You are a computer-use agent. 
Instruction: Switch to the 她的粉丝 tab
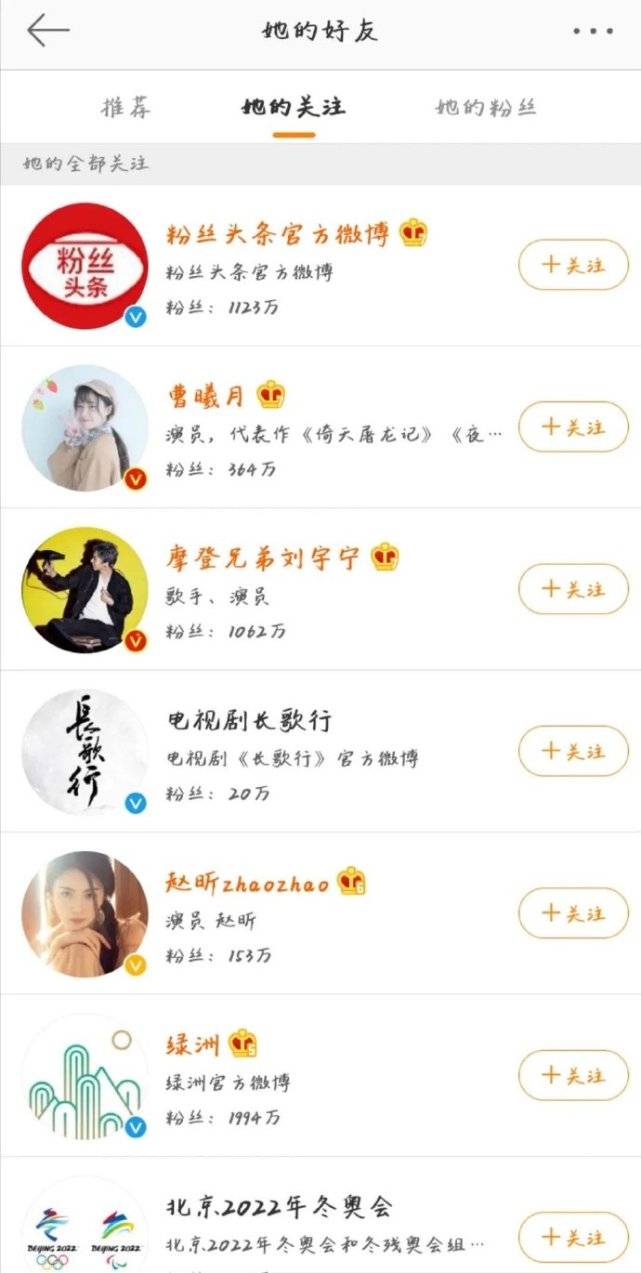tap(486, 108)
